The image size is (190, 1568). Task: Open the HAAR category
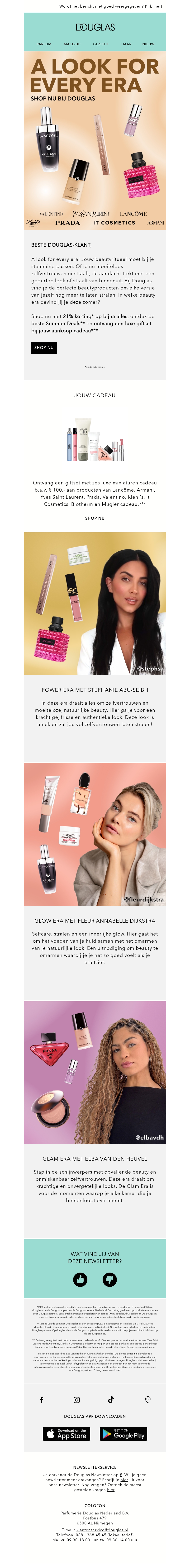click(126, 44)
